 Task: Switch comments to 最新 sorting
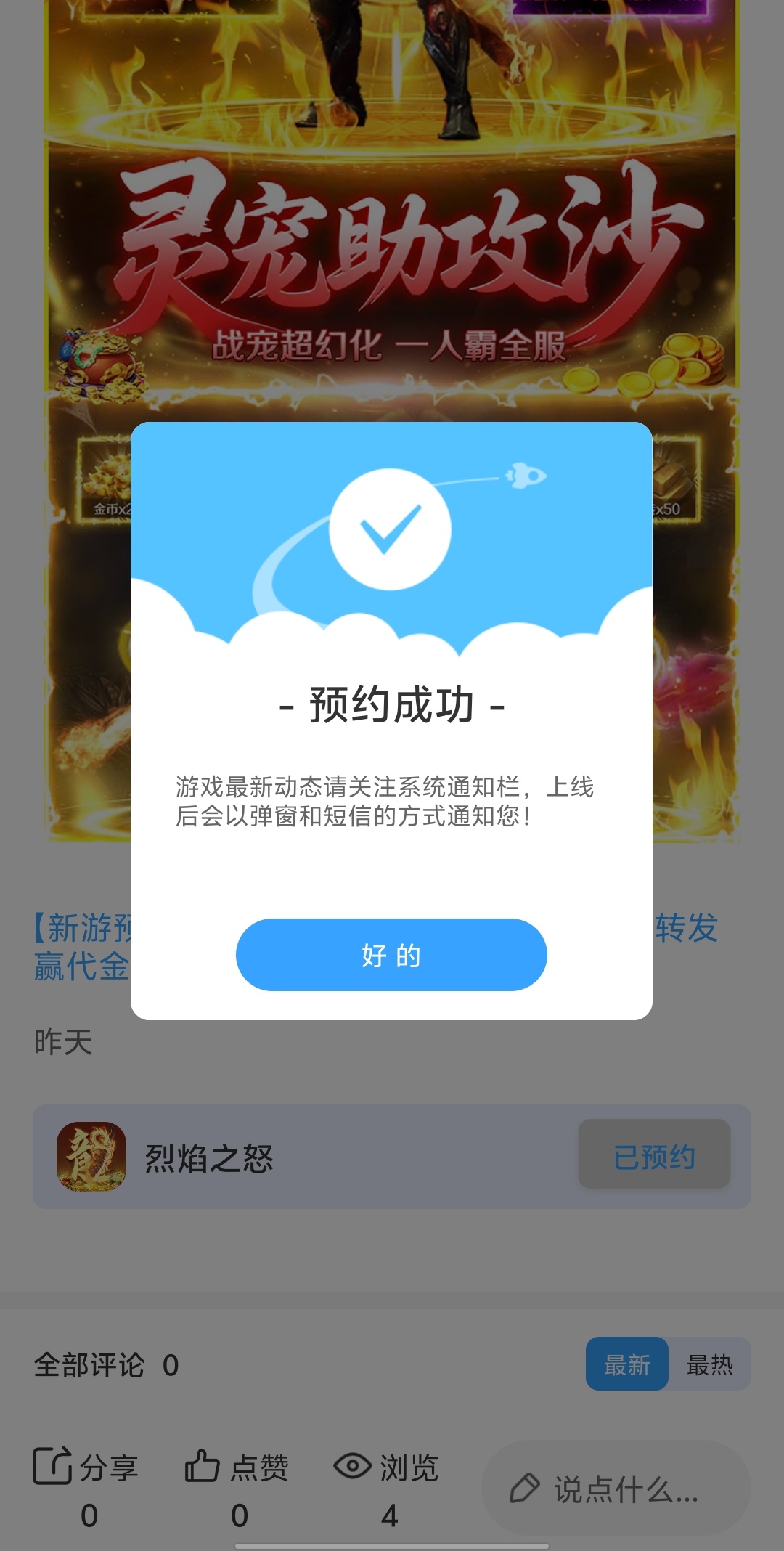(x=626, y=1364)
